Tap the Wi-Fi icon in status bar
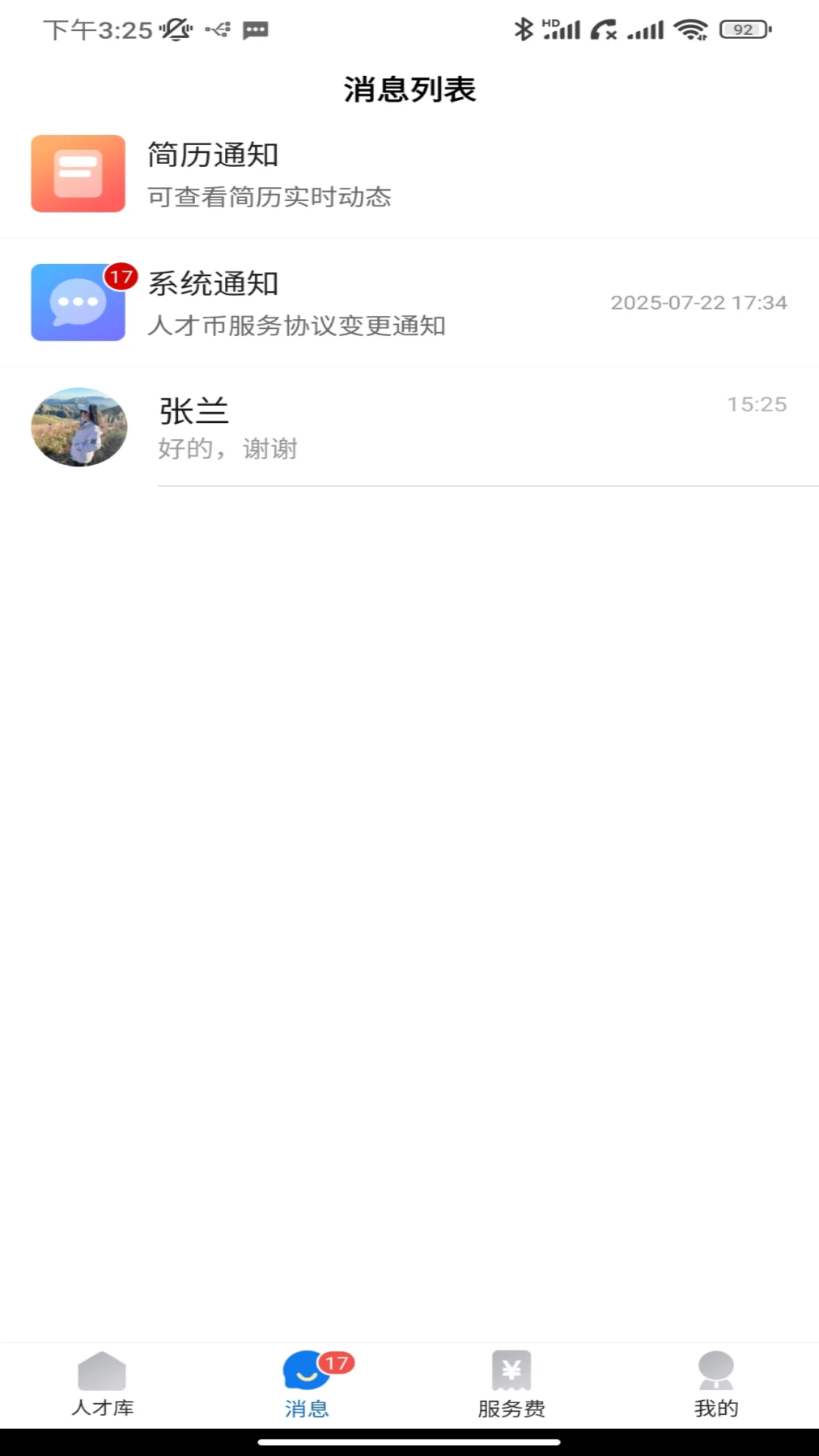The width and height of the screenshot is (819, 1456). click(x=689, y=30)
